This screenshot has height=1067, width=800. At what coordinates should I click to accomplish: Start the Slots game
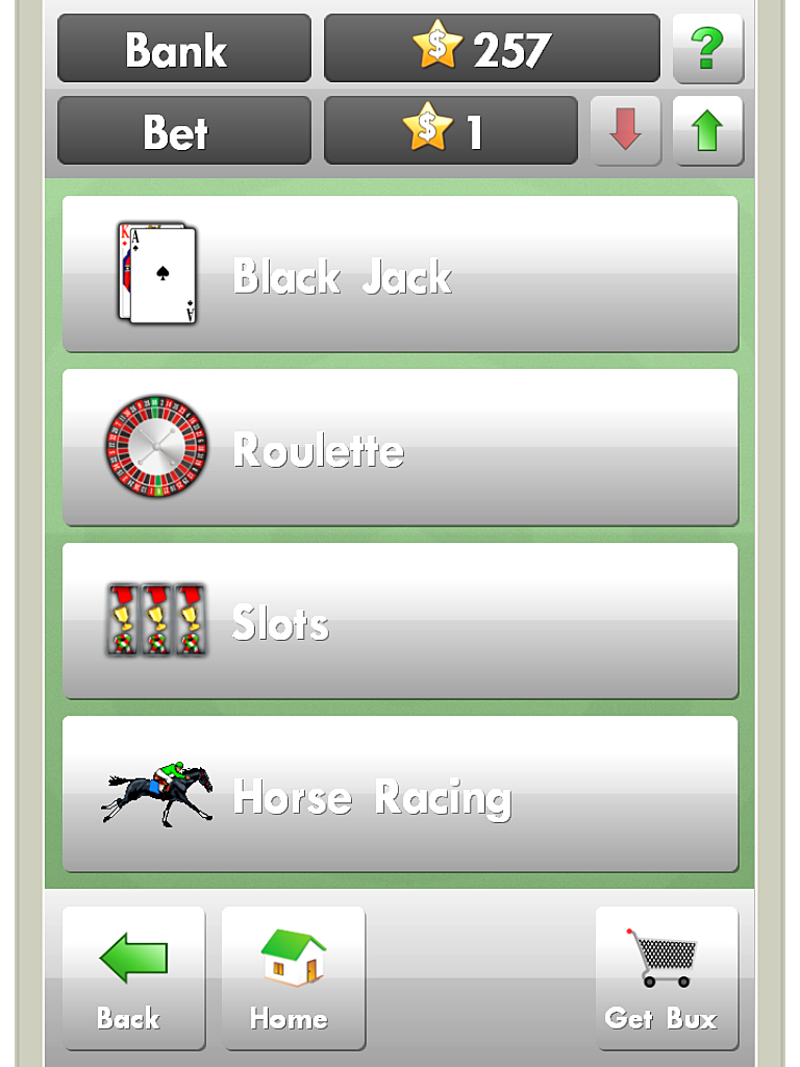(x=400, y=621)
